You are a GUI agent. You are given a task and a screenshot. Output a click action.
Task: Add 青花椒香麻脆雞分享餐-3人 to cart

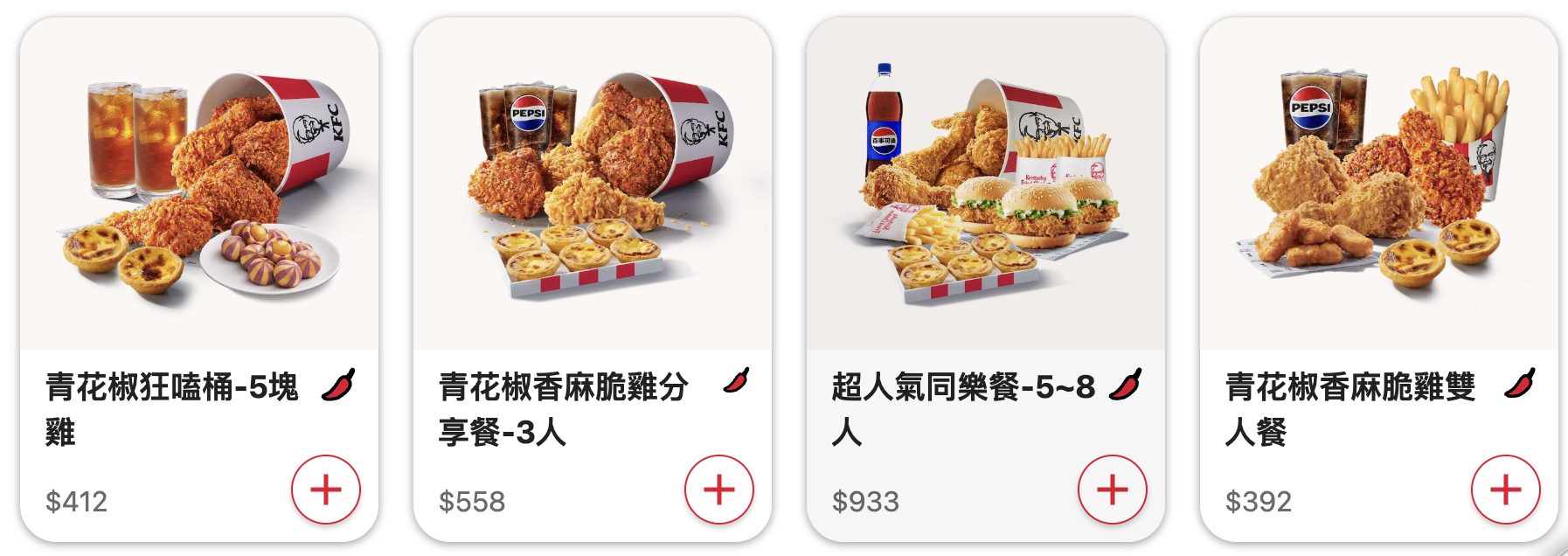(718, 490)
